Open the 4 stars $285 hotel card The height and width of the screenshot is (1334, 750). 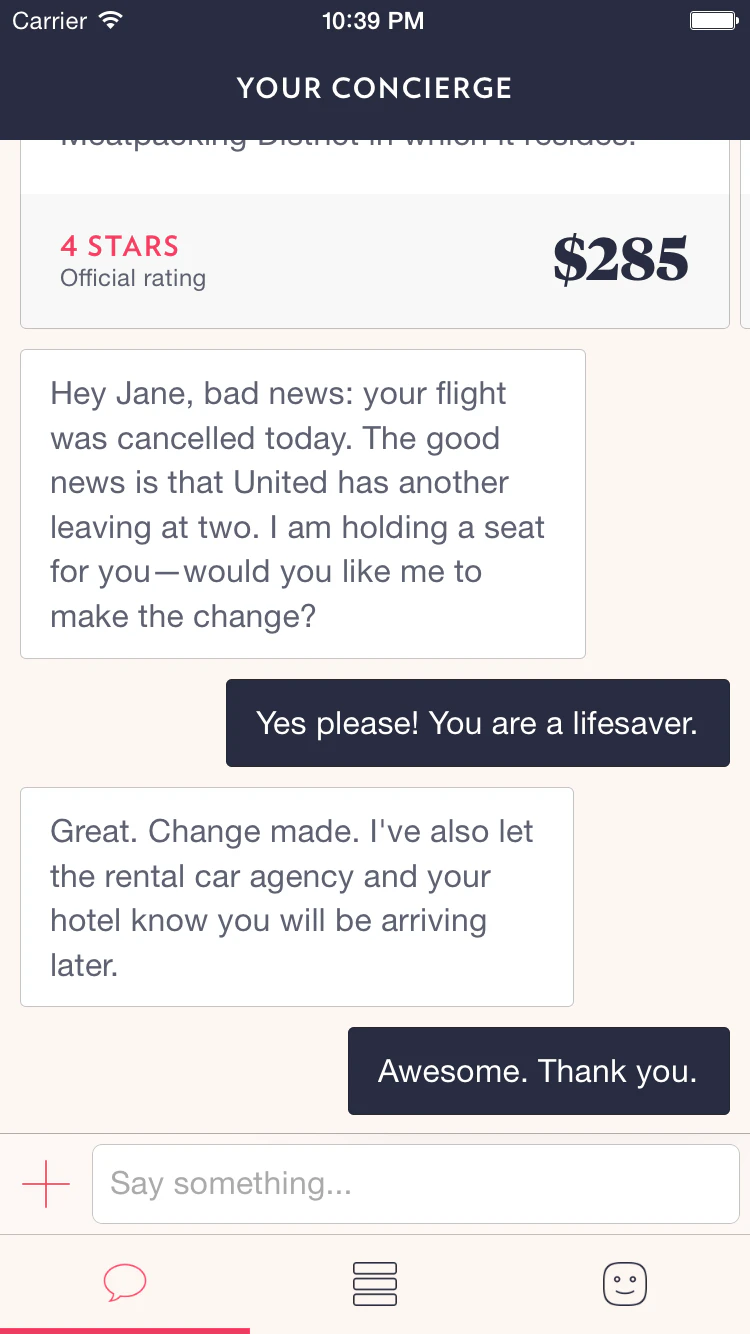[x=375, y=260]
